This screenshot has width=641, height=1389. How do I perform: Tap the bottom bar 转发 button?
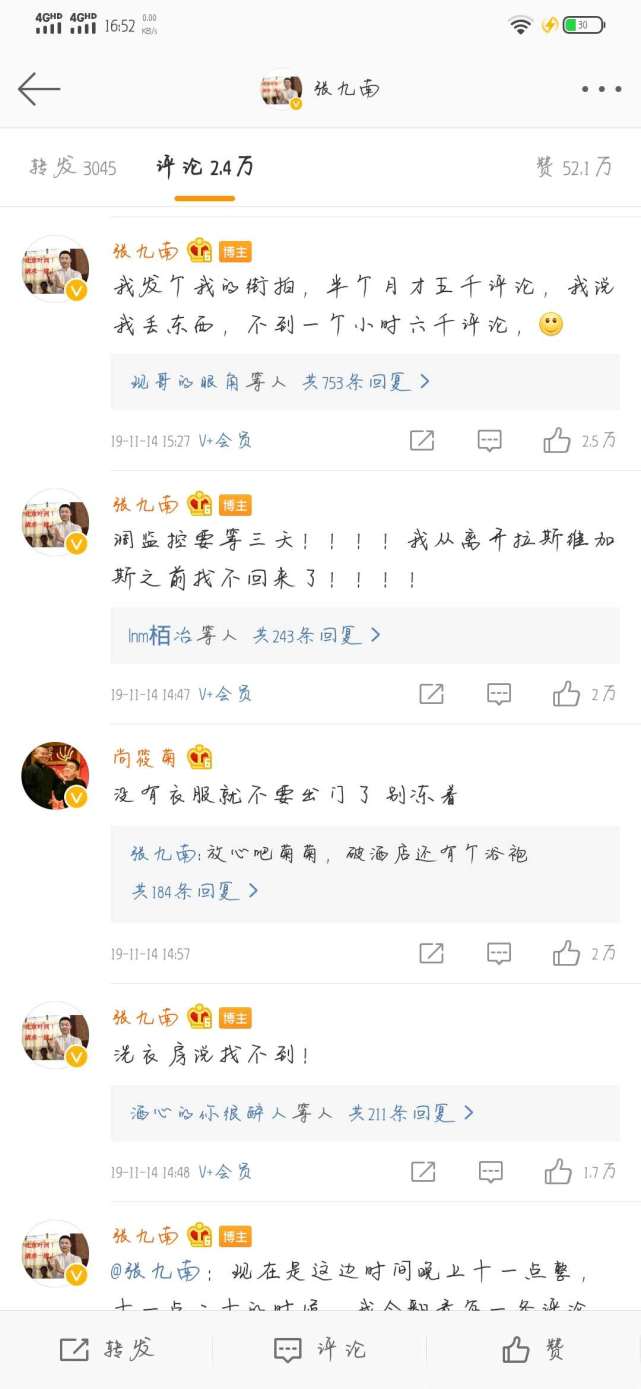(x=107, y=1349)
